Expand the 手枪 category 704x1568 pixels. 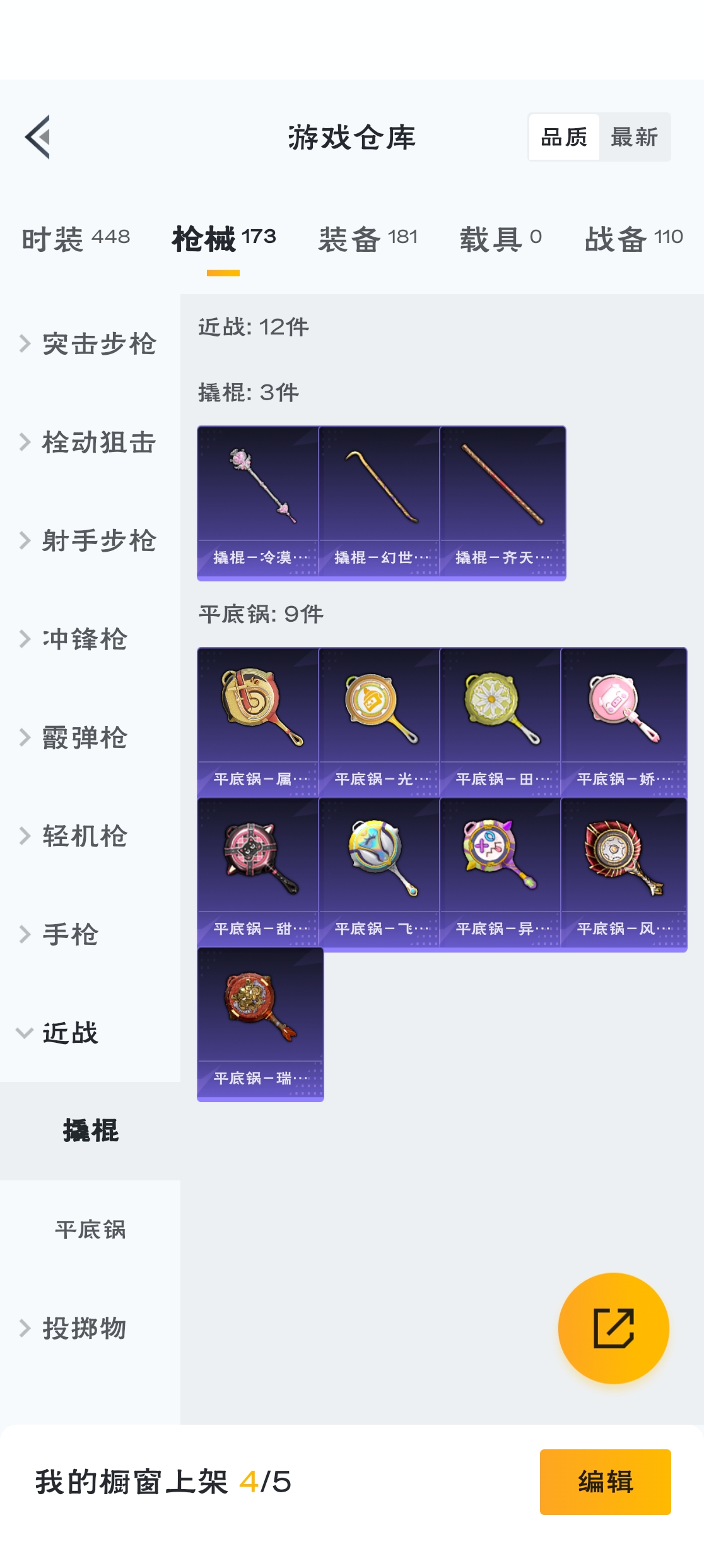pyautogui.click(x=69, y=935)
